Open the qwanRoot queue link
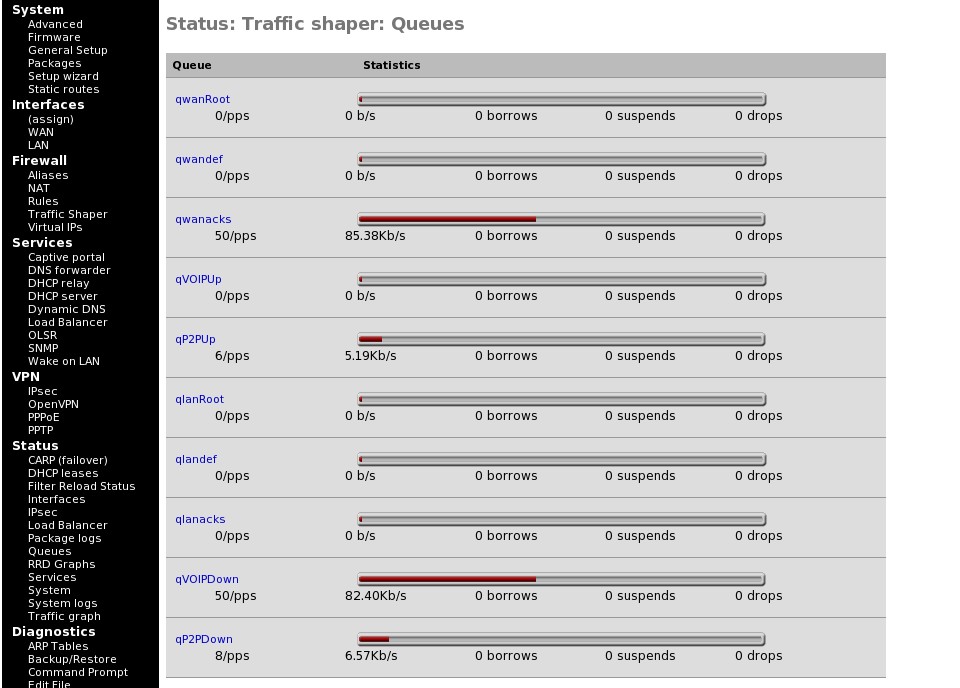Viewport: 960px width, 688px height. pyautogui.click(x=202, y=99)
